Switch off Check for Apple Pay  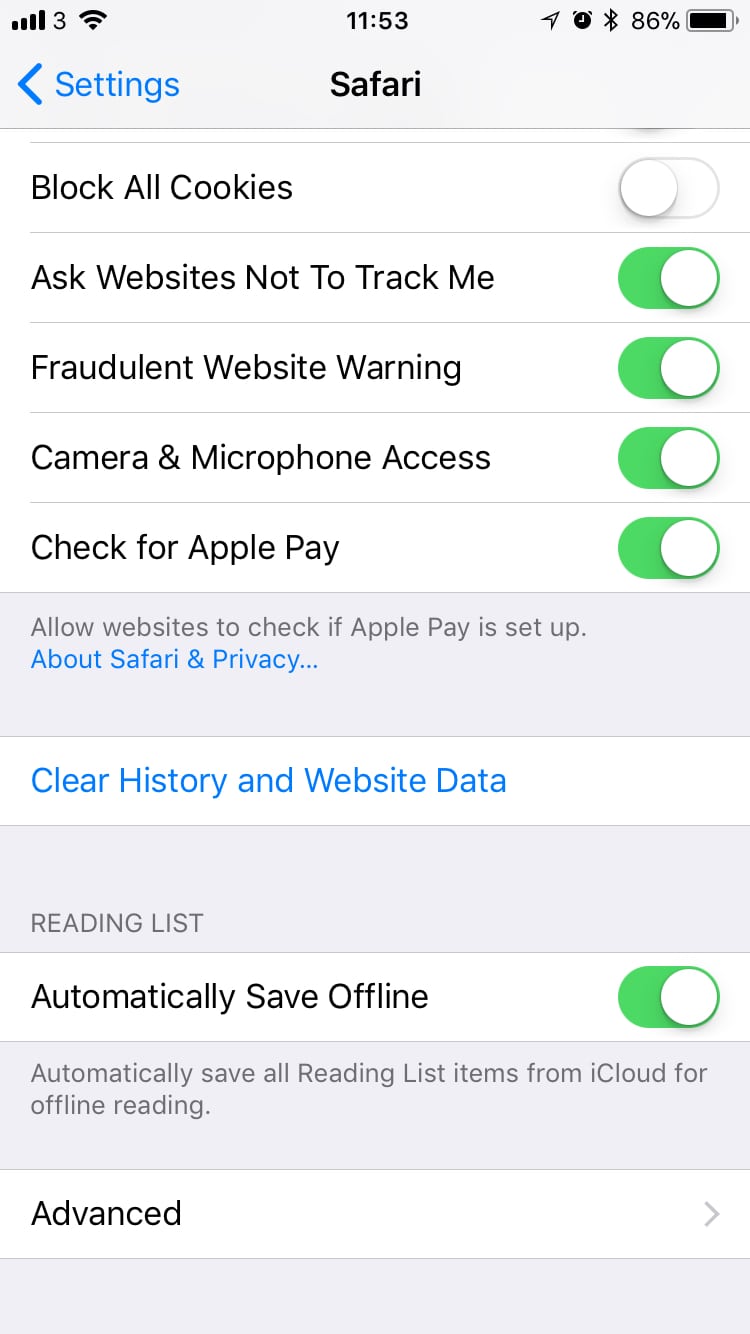click(x=668, y=547)
